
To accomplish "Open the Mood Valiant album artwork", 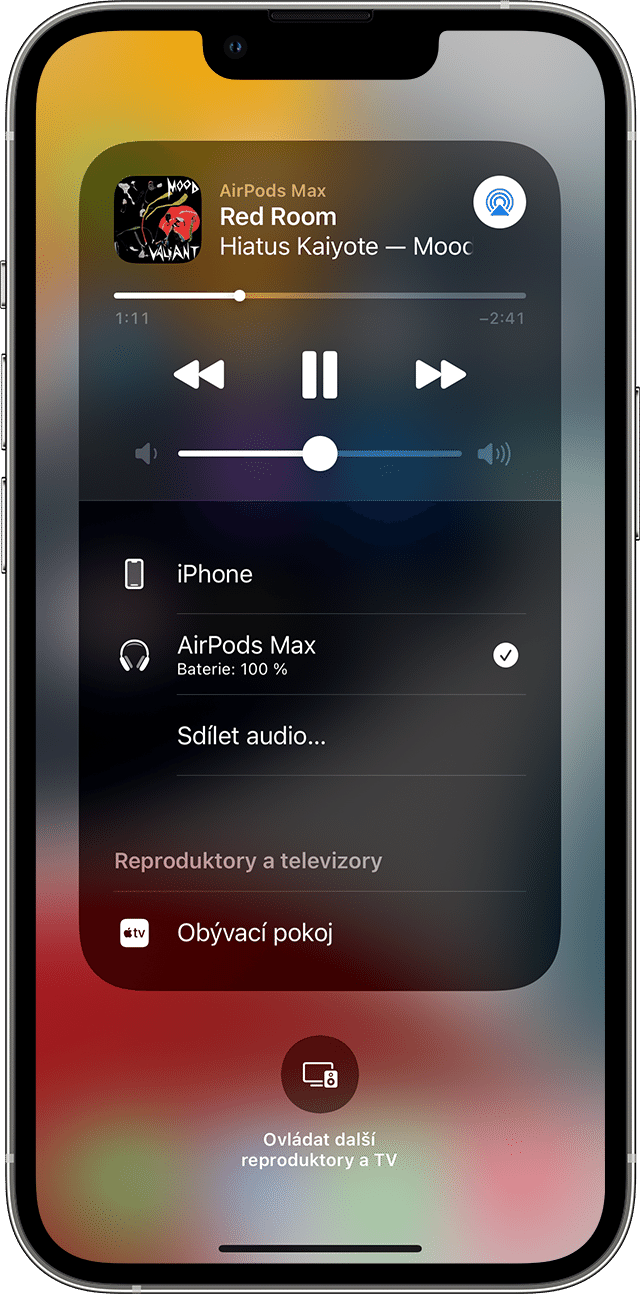I will coord(158,220).
